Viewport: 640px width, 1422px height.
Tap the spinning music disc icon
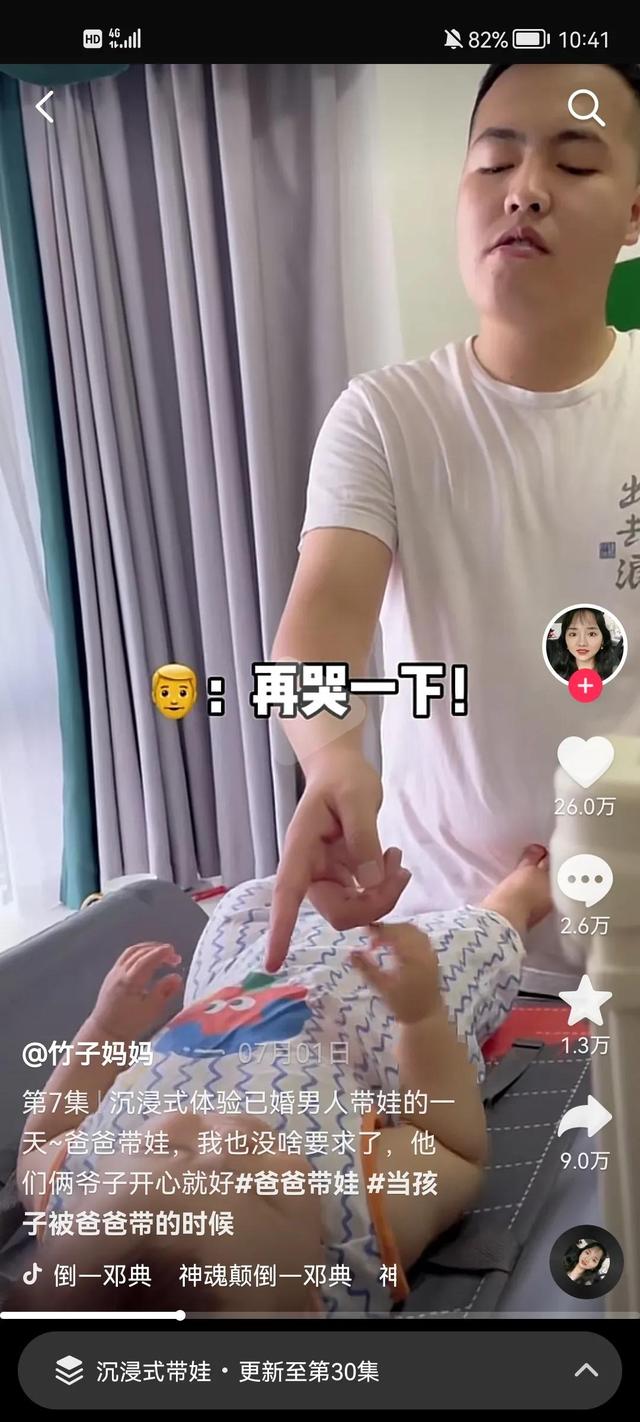(586, 1262)
